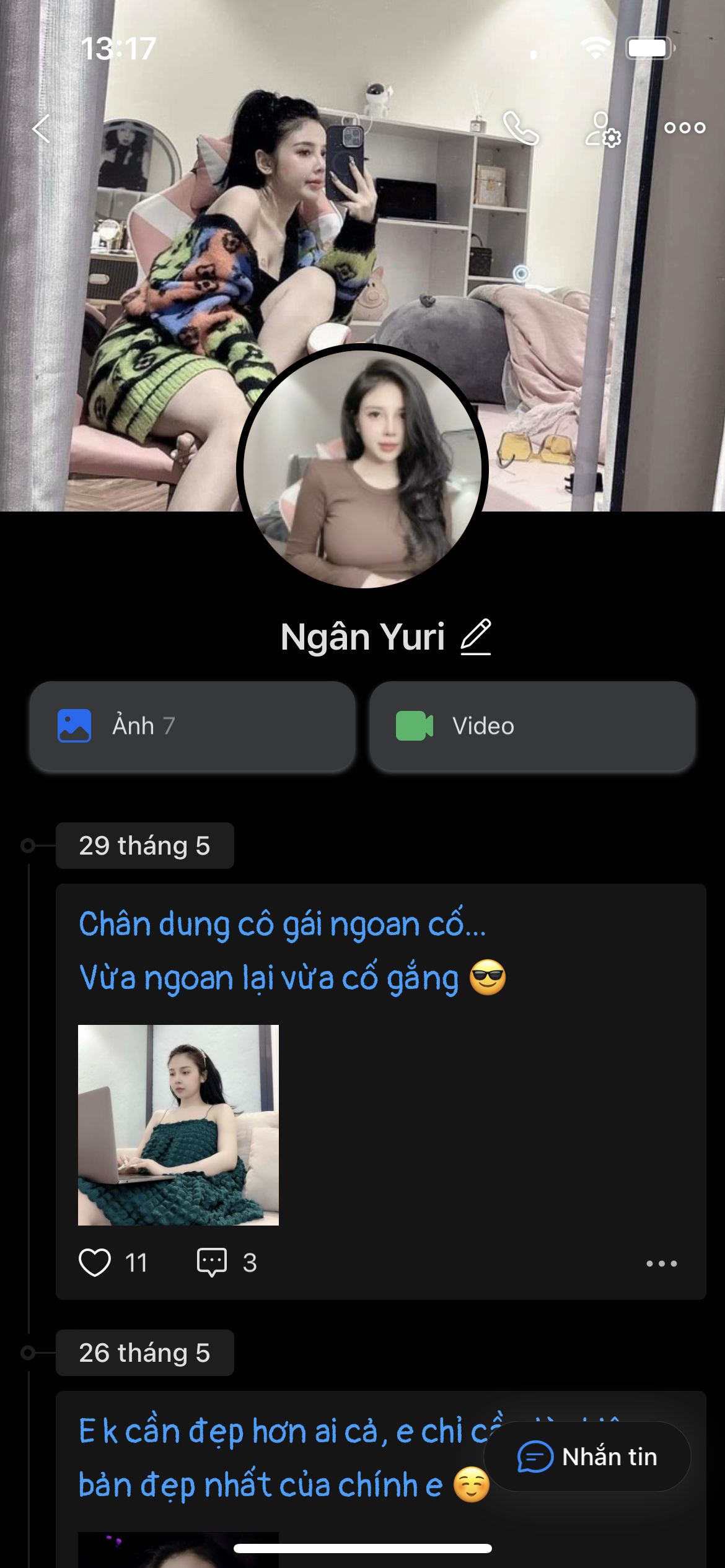Edit the alias name with the pencil icon

[x=476, y=637]
